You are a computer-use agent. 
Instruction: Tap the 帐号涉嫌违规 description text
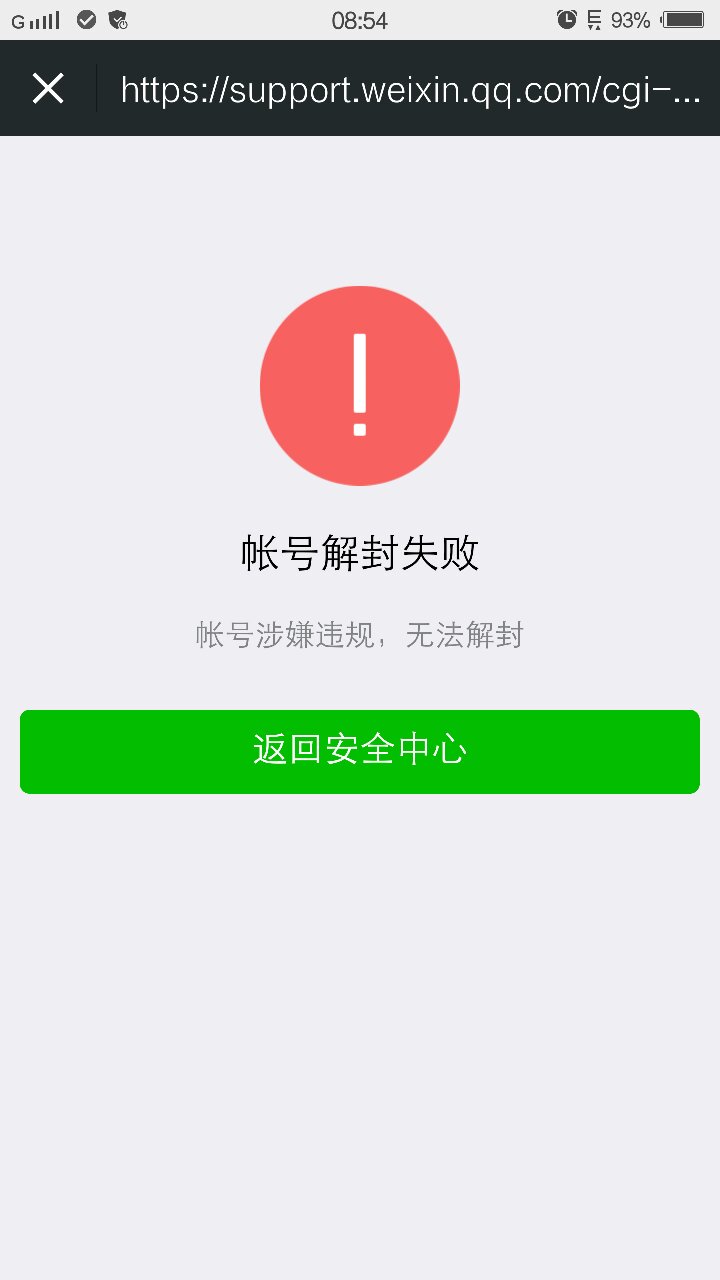tap(360, 634)
